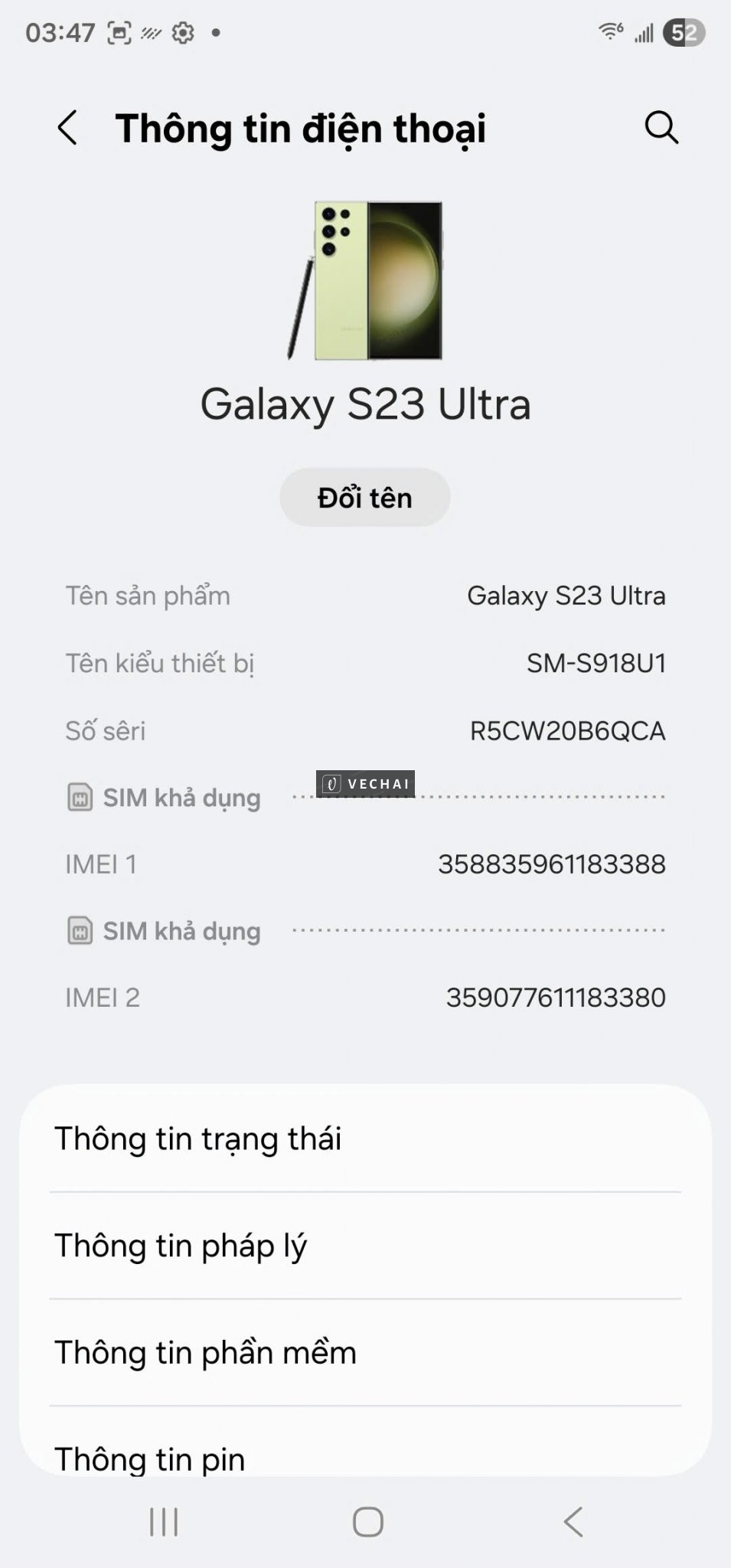Viewport: 731px width, 1568px height.
Task: Open Thông tin pháp lý
Action: click(181, 1245)
